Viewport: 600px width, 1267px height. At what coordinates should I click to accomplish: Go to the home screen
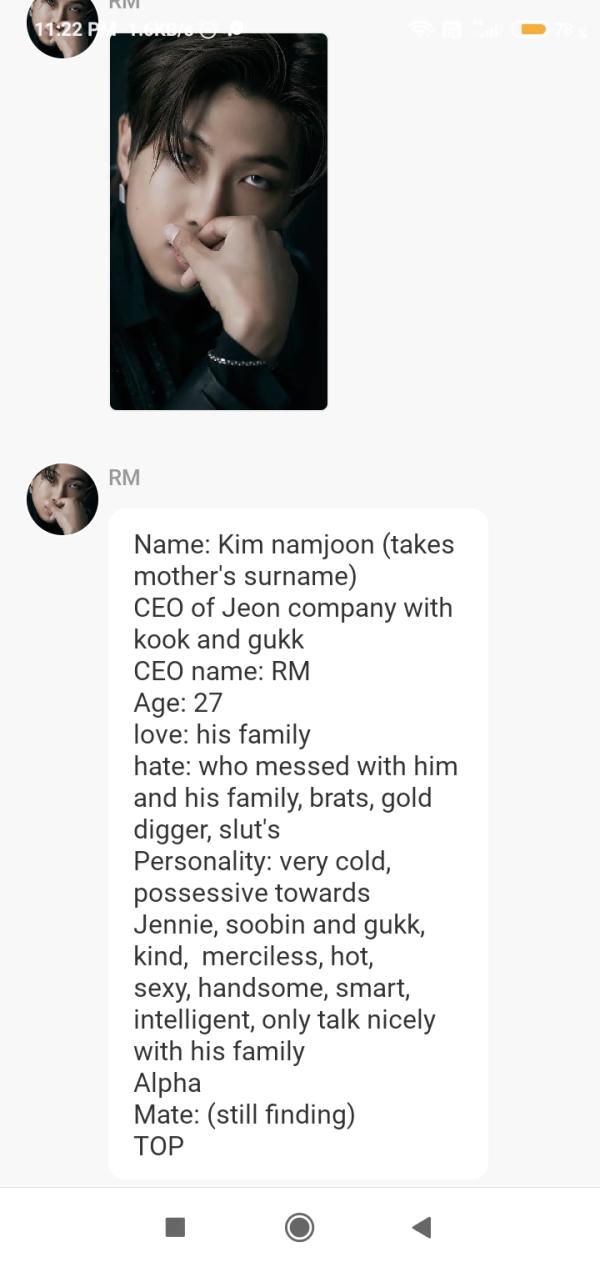coord(299,1227)
